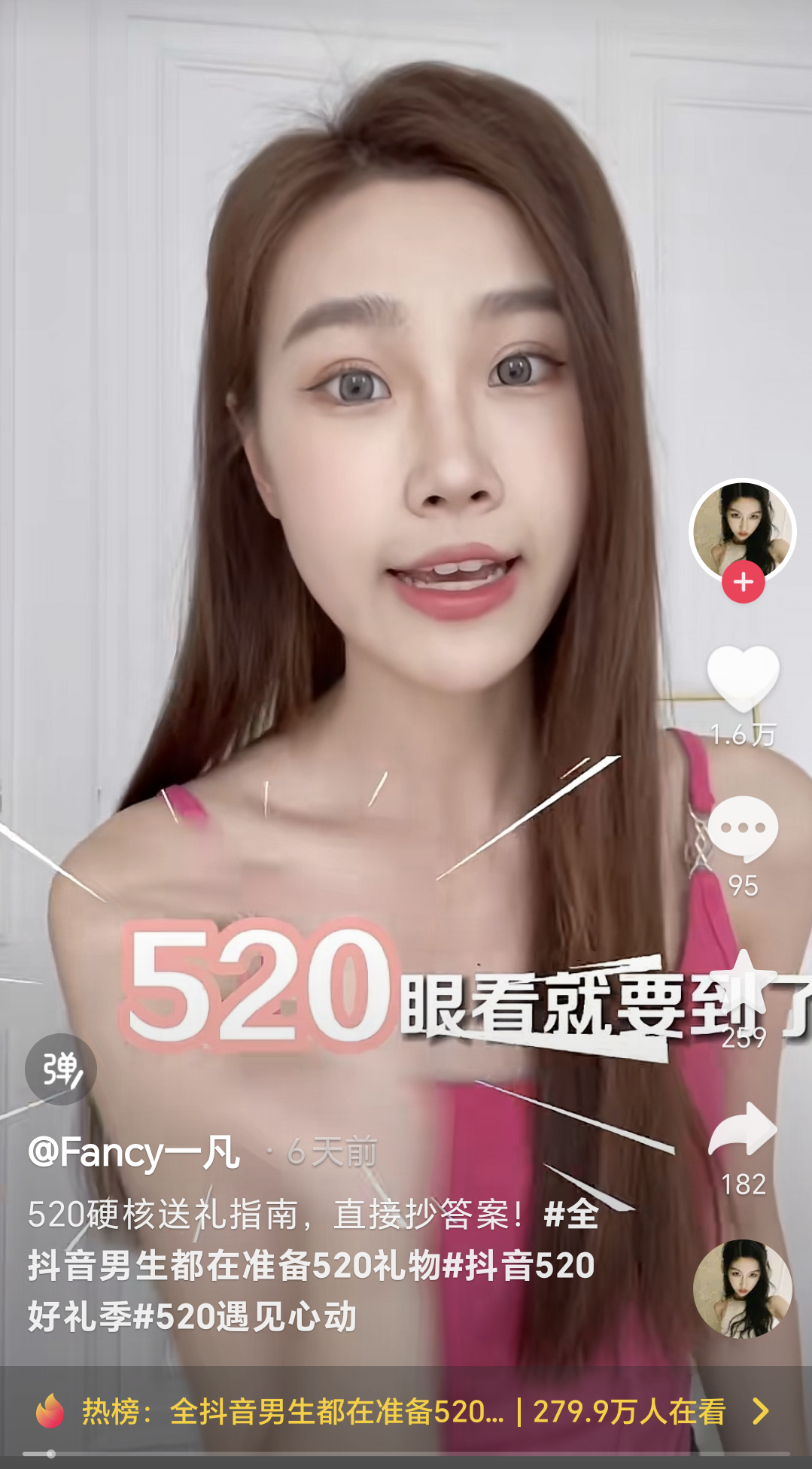
Task: Open hashtag #520遇见心动
Action: (245, 1316)
